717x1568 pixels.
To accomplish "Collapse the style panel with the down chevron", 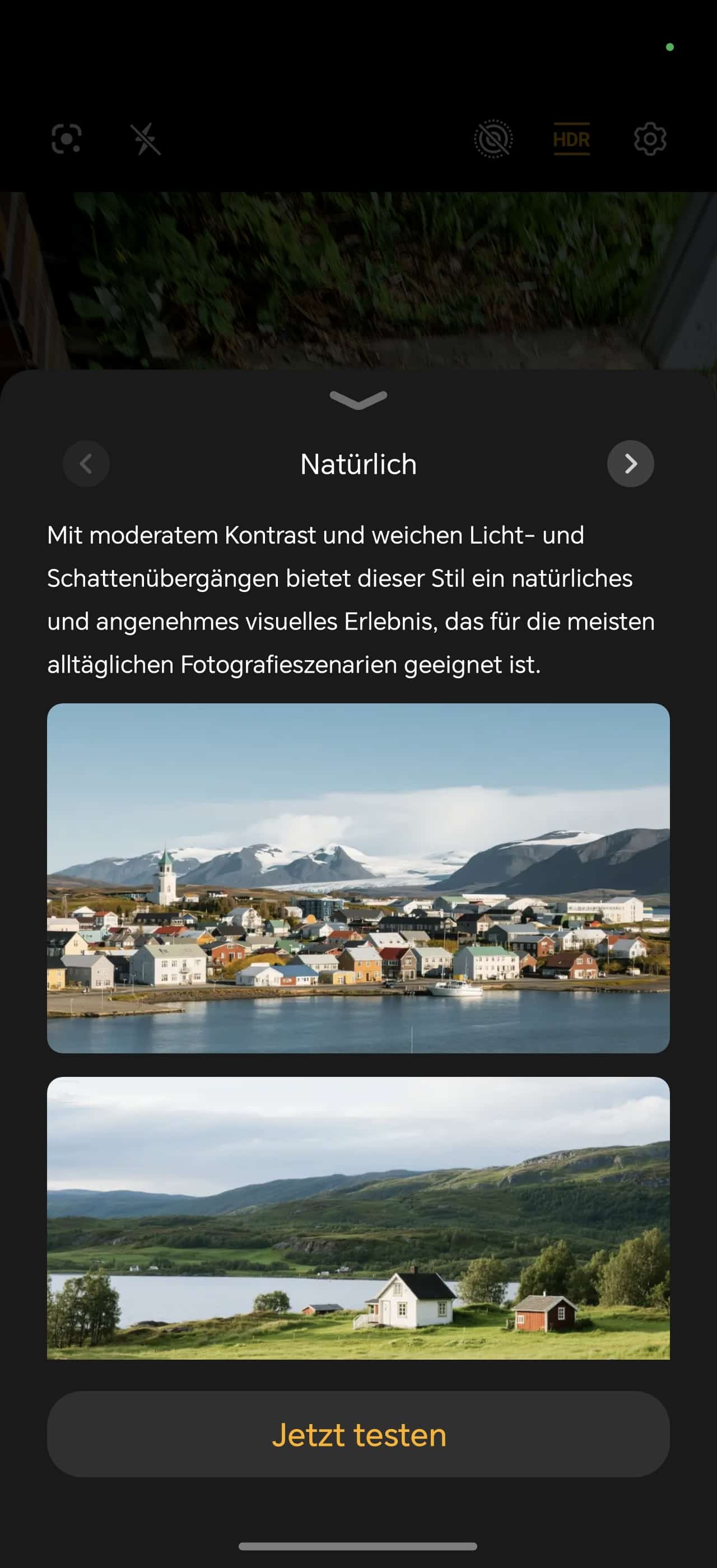I will (358, 400).
